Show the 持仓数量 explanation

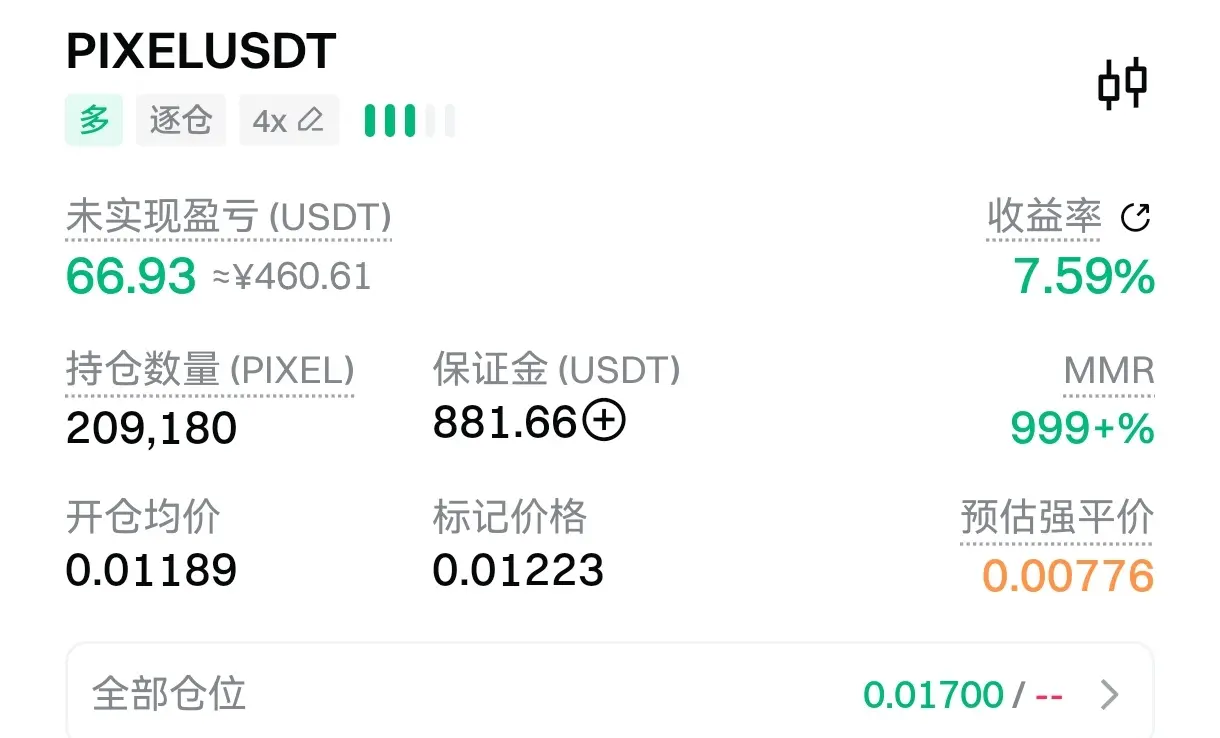click(210, 371)
